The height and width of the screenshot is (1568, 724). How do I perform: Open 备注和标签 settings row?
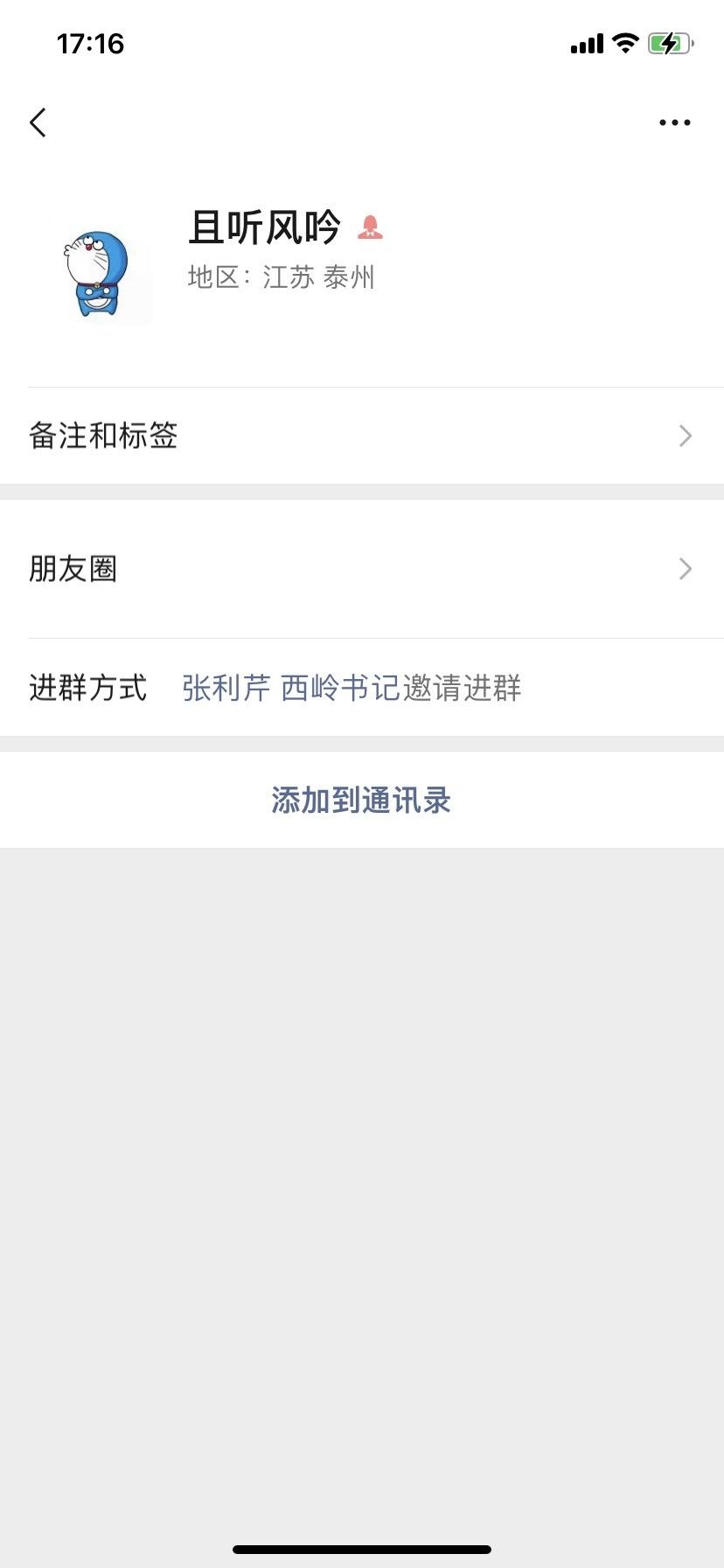(362, 436)
